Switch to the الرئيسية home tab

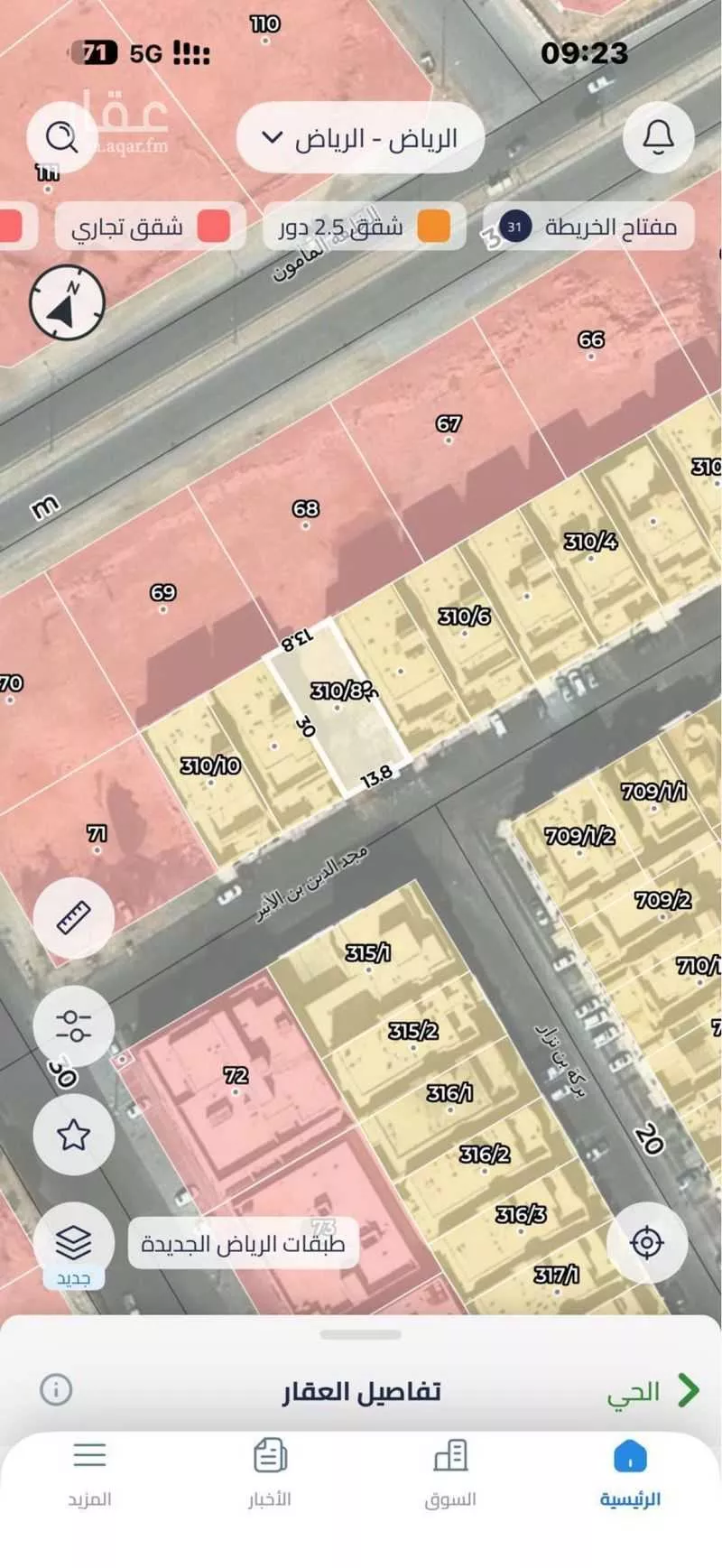click(x=630, y=1472)
